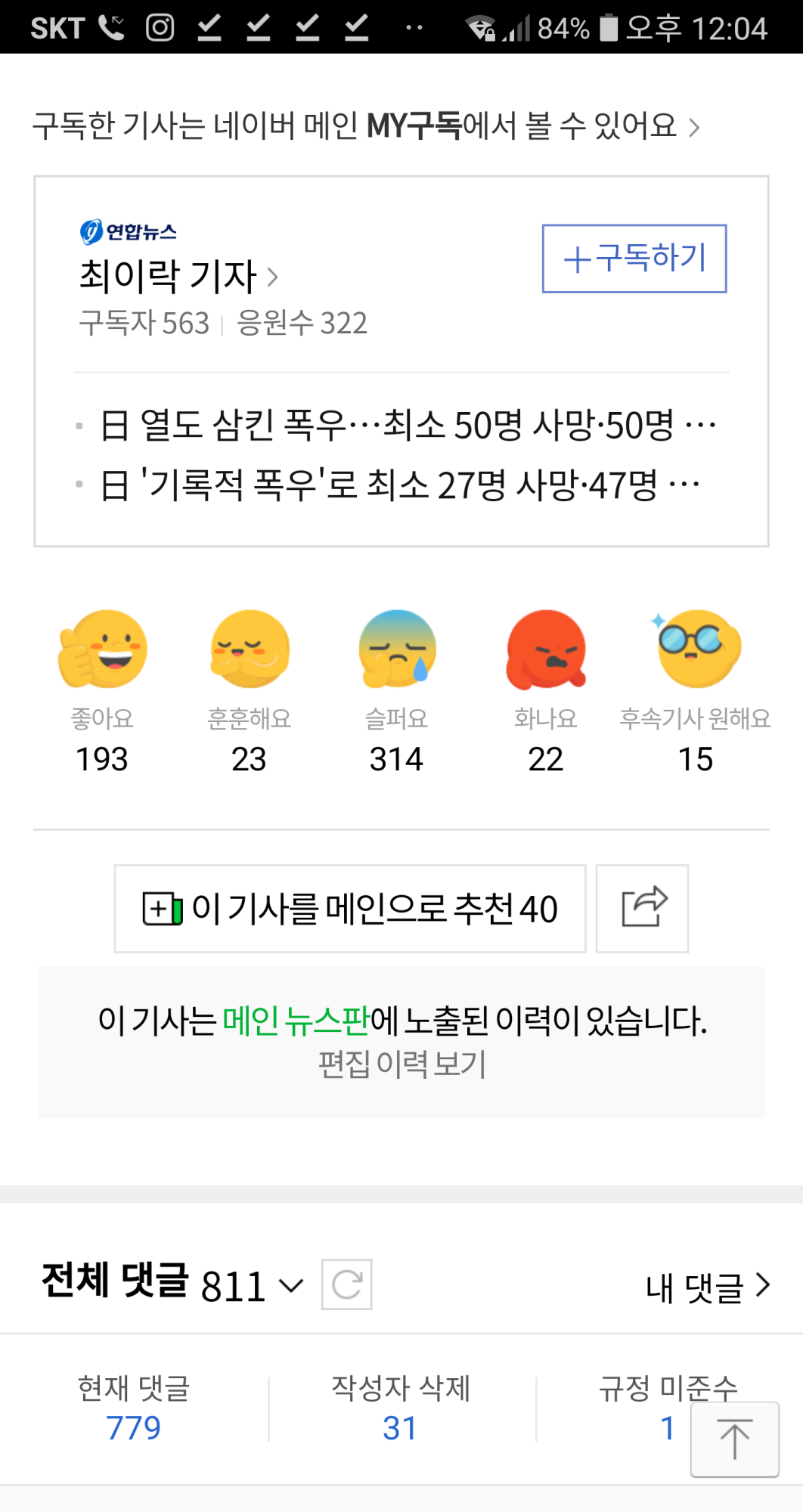Image resolution: width=803 pixels, height=1512 pixels.
Task: View 편집 이력 보기 edit history
Action: [401, 1064]
